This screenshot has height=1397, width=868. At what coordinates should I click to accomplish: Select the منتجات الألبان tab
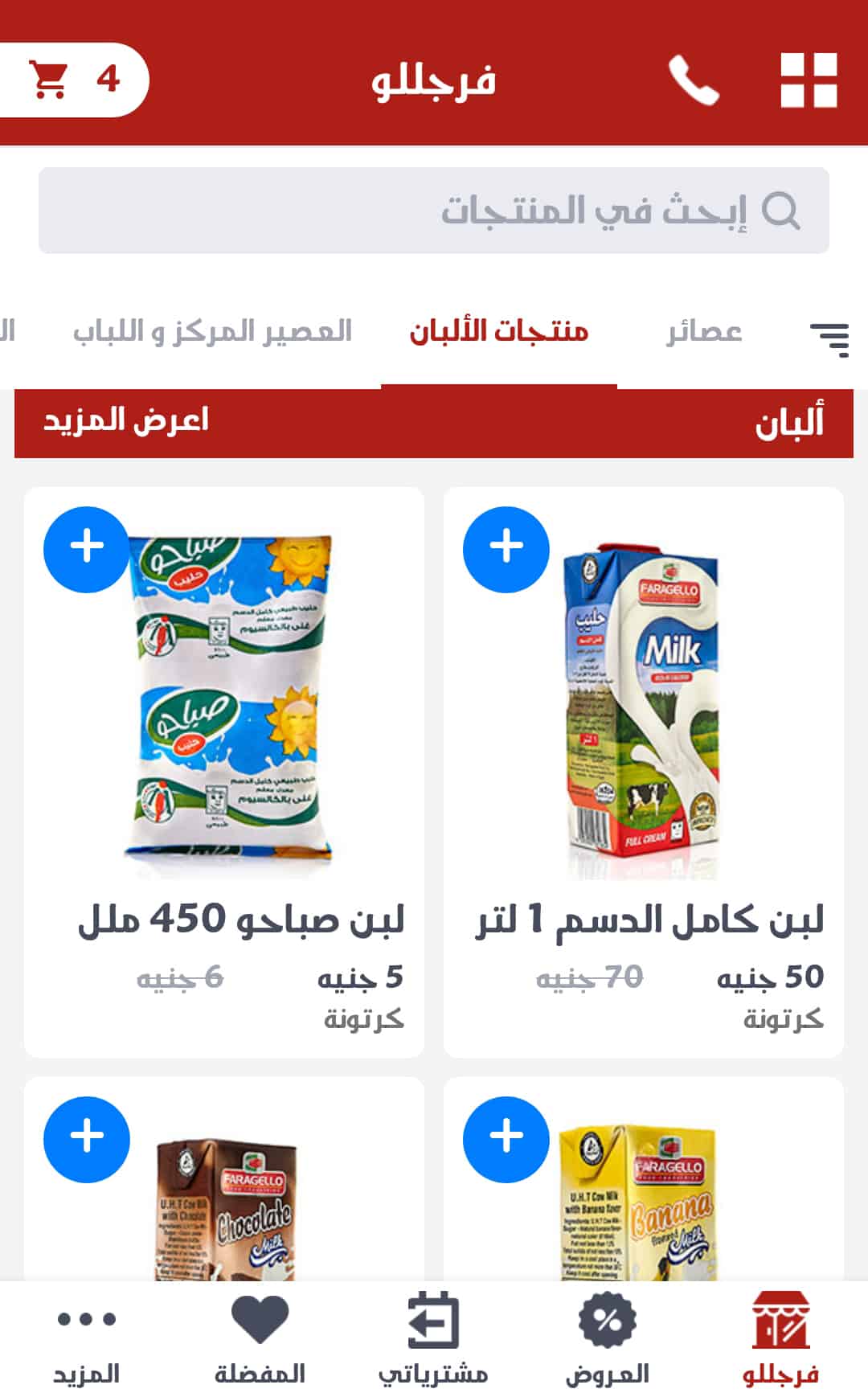pos(499,331)
